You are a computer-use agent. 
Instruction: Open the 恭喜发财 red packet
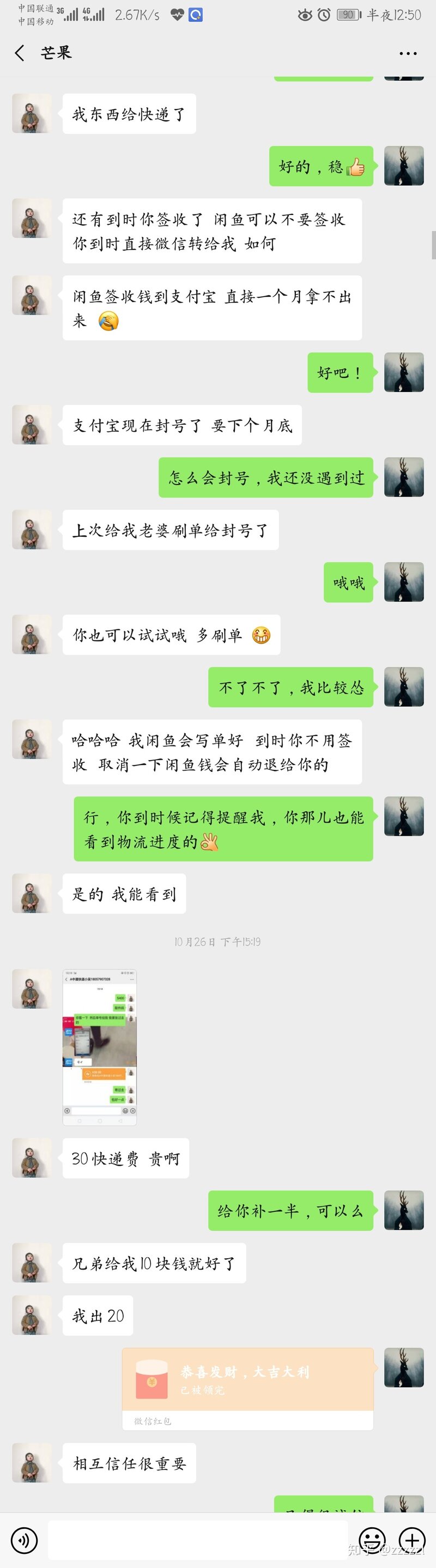247,1379
